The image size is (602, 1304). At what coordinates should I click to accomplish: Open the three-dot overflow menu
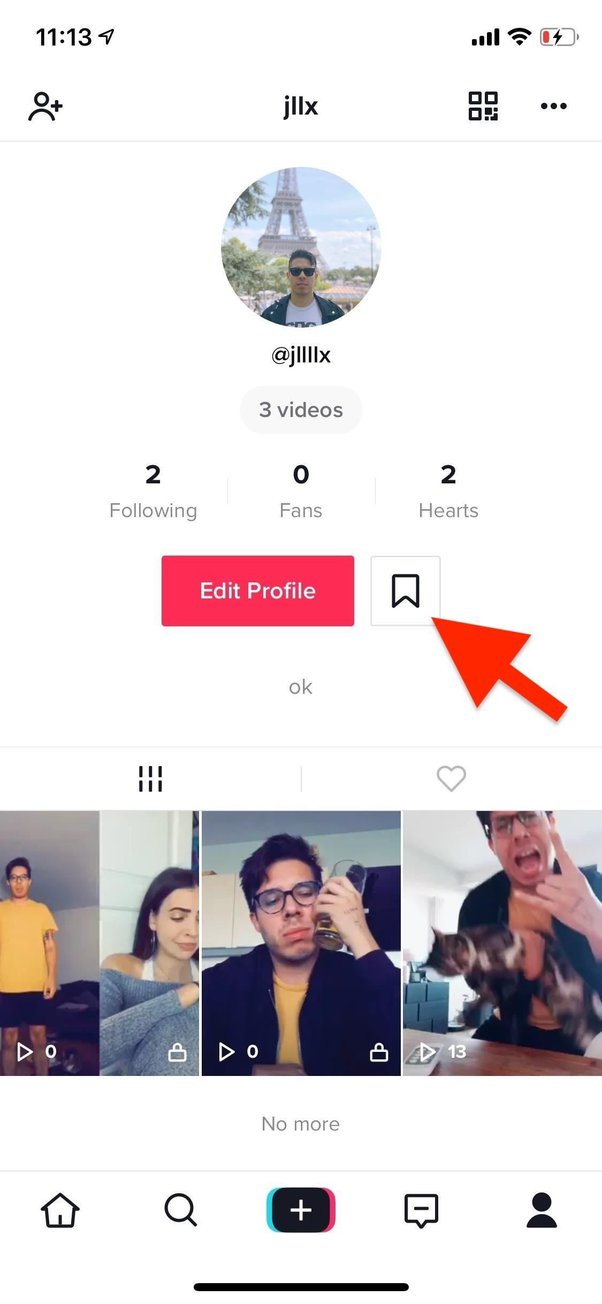553,107
